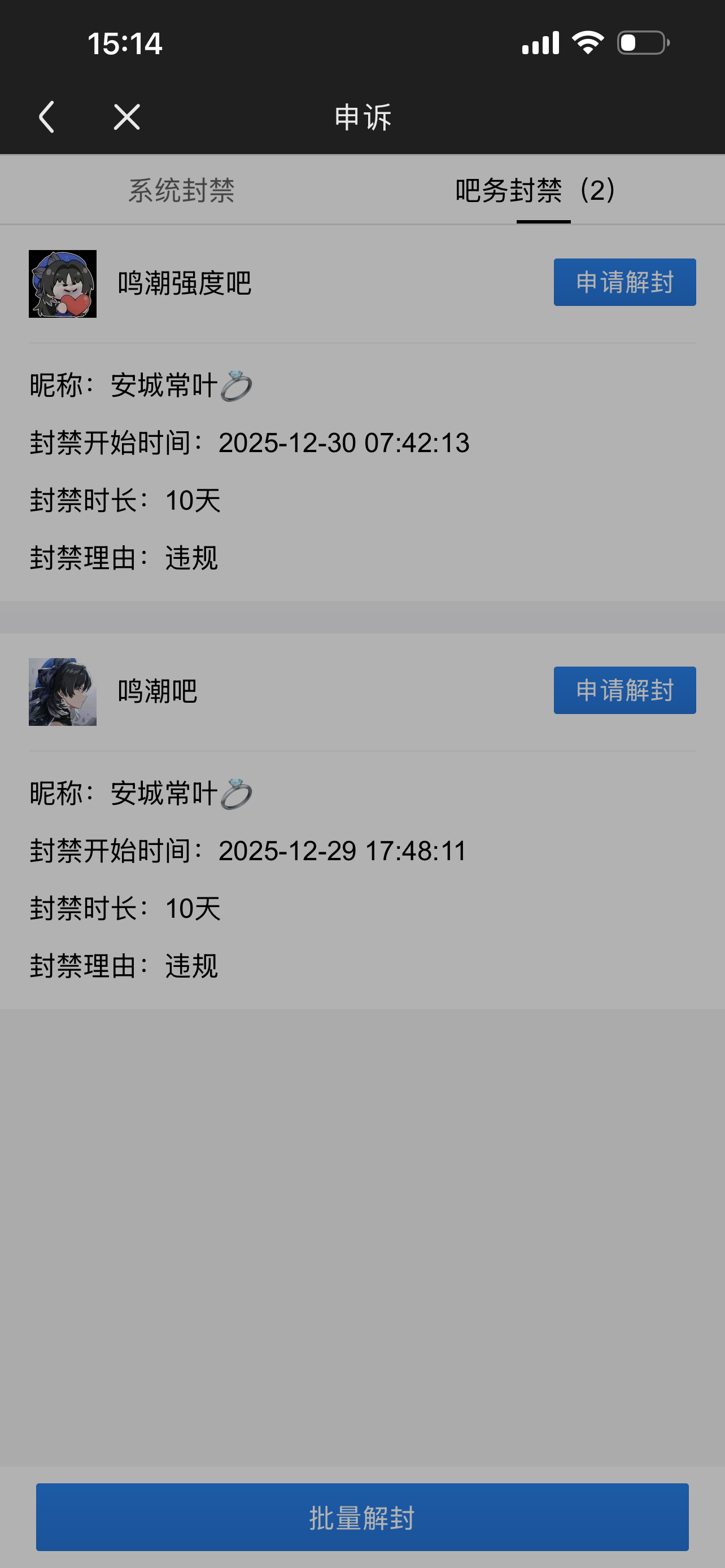The height and width of the screenshot is (1568, 725).
Task: Tap the 批量解封 button
Action: tap(362, 1517)
